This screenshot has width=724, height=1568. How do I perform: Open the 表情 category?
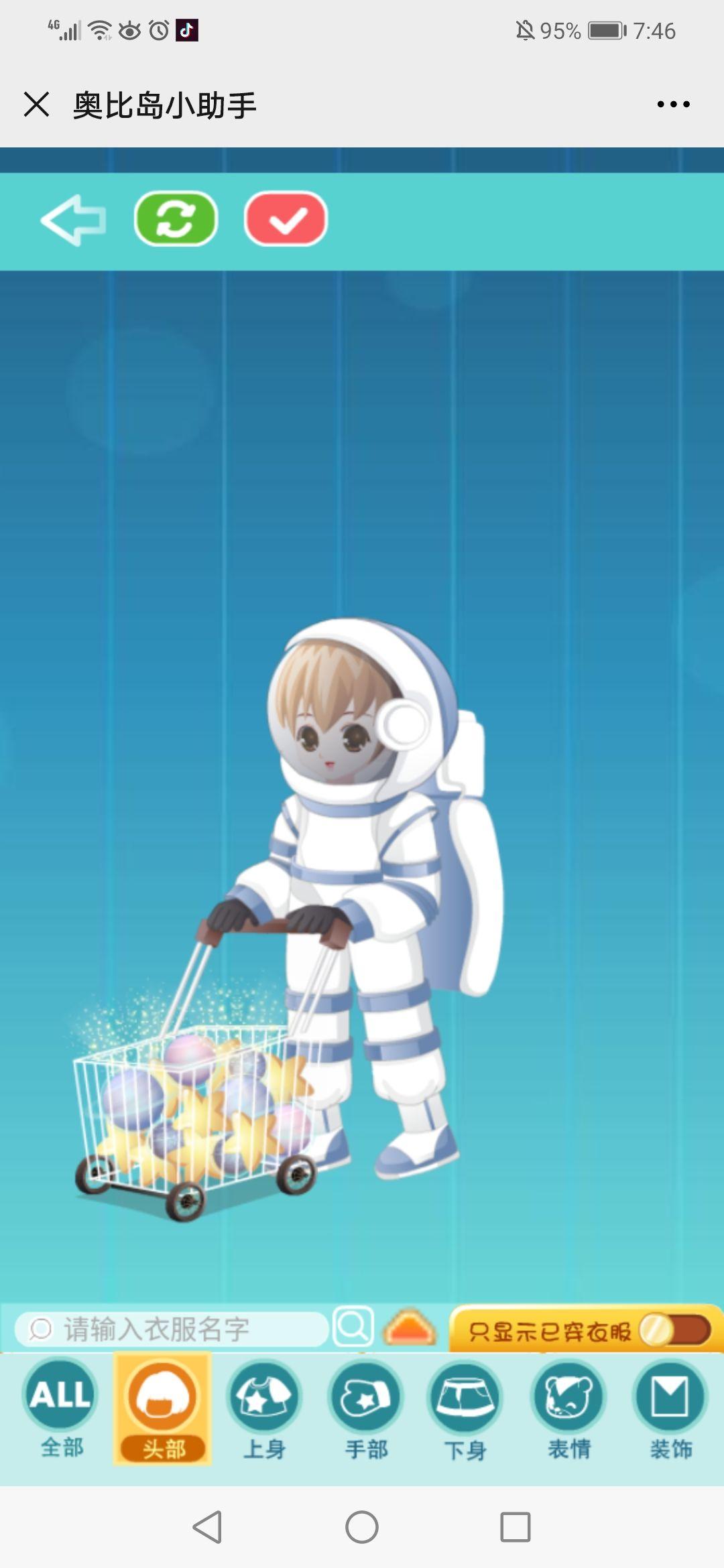pos(568,1409)
